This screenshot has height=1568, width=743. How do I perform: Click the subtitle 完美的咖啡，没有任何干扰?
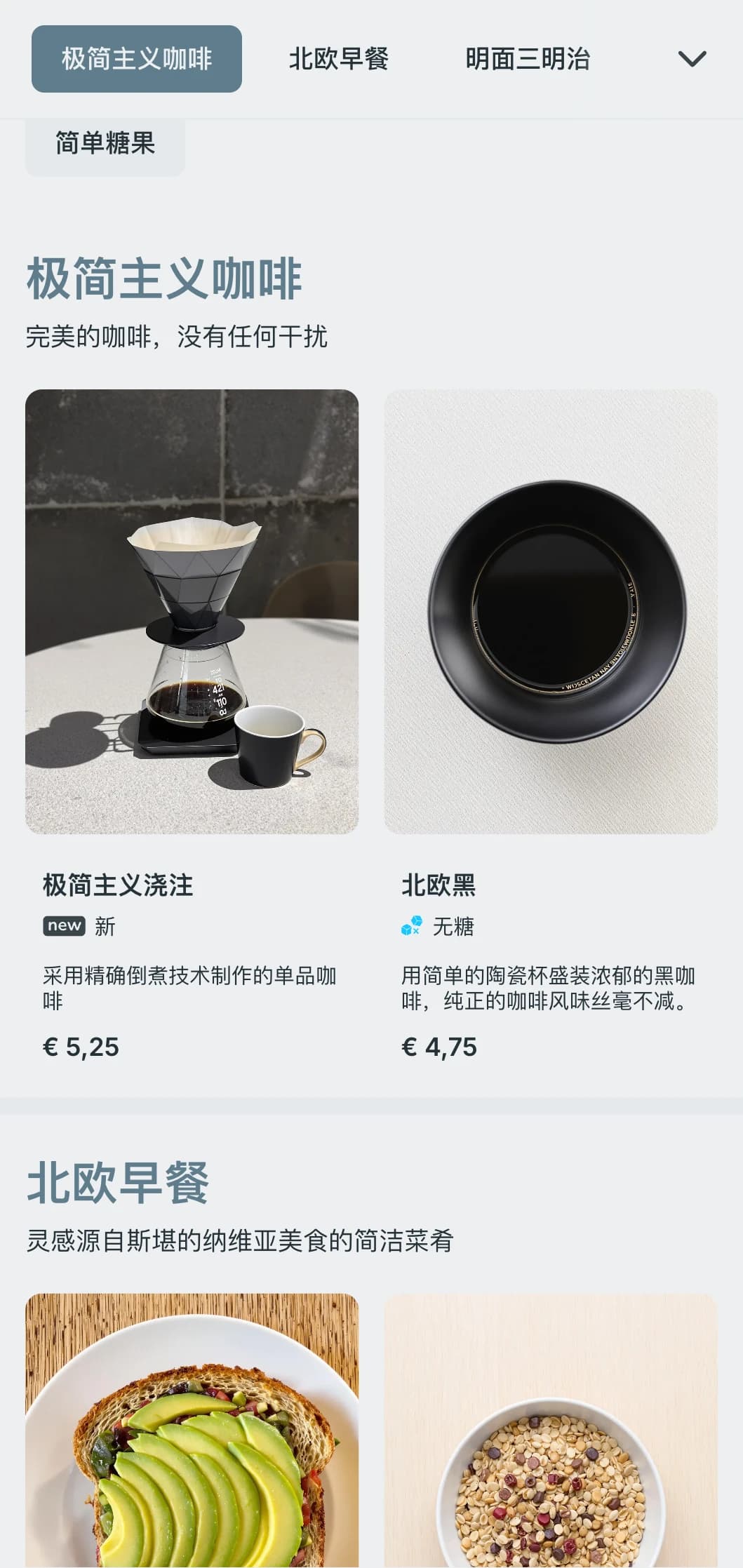[179, 335]
